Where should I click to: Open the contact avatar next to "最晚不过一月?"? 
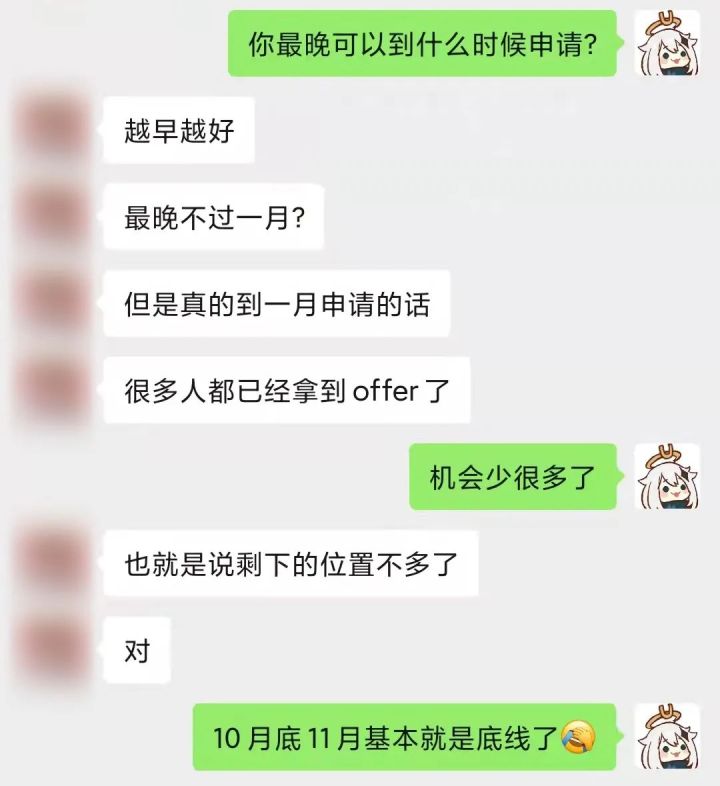[50, 217]
